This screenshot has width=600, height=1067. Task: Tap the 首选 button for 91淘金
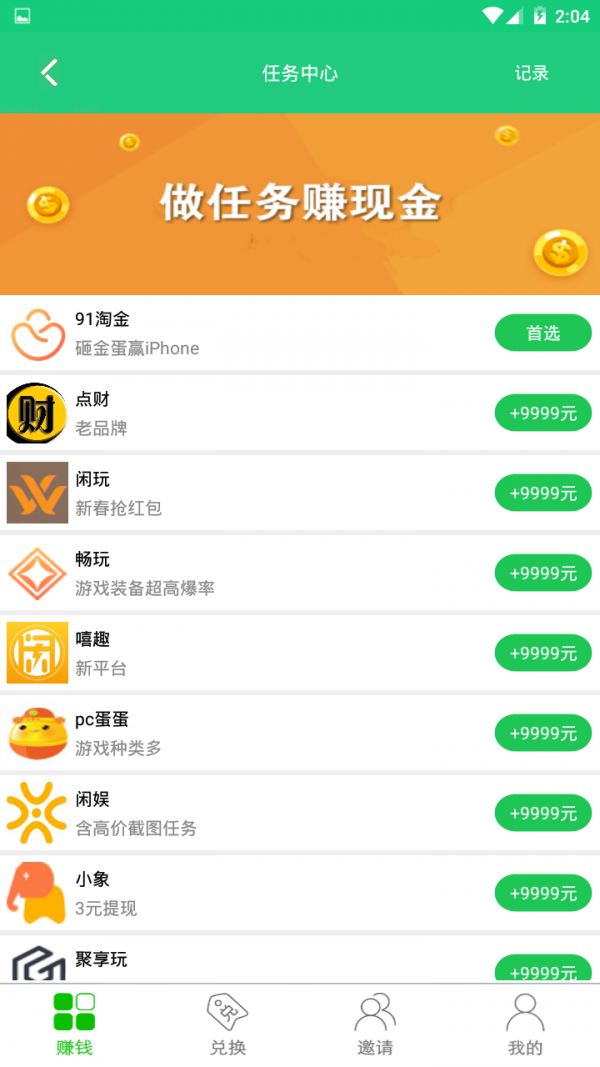[543, 333]
